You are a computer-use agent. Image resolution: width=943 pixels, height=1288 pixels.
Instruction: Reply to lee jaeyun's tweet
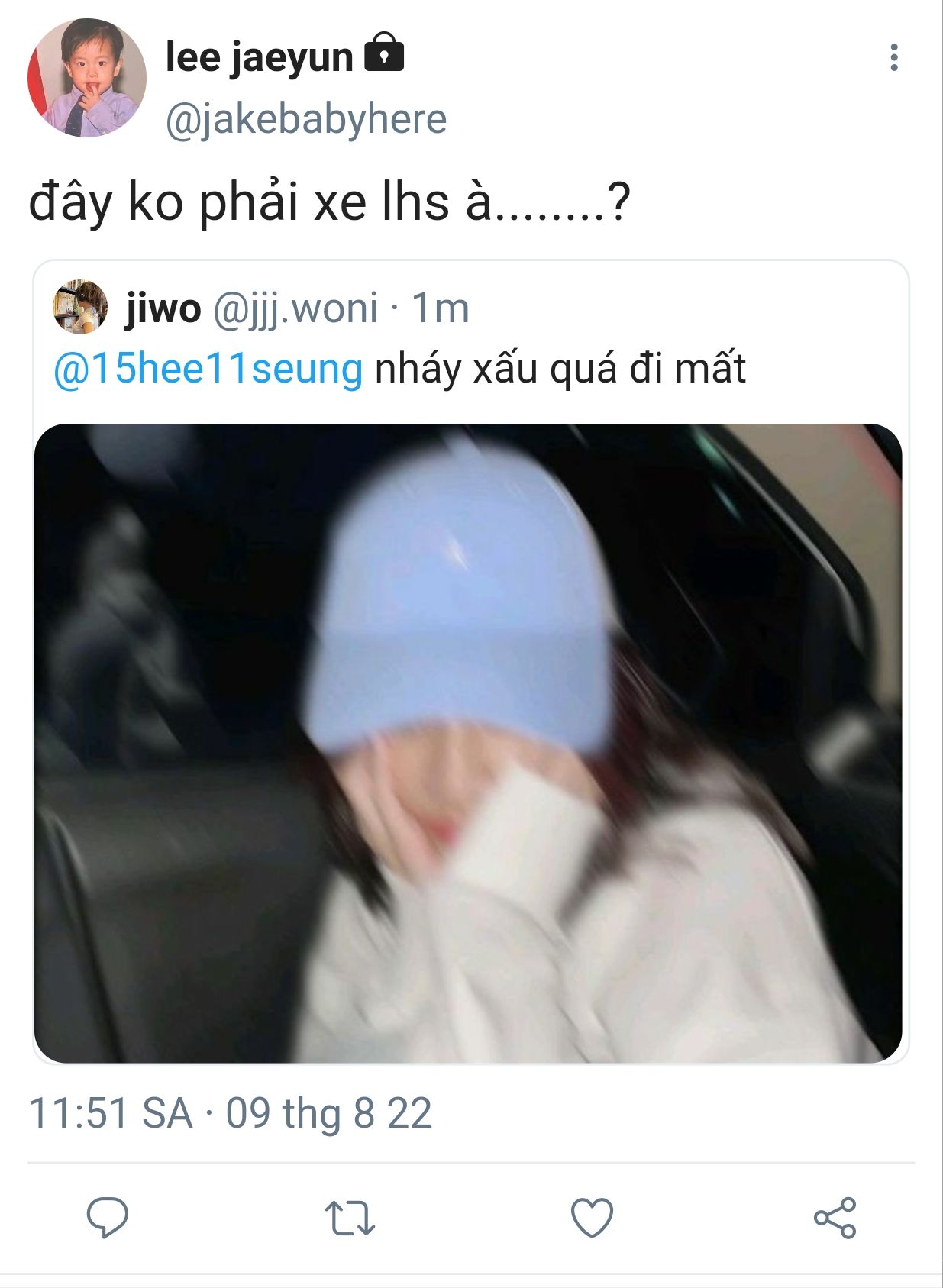[x=107, y=1217]
